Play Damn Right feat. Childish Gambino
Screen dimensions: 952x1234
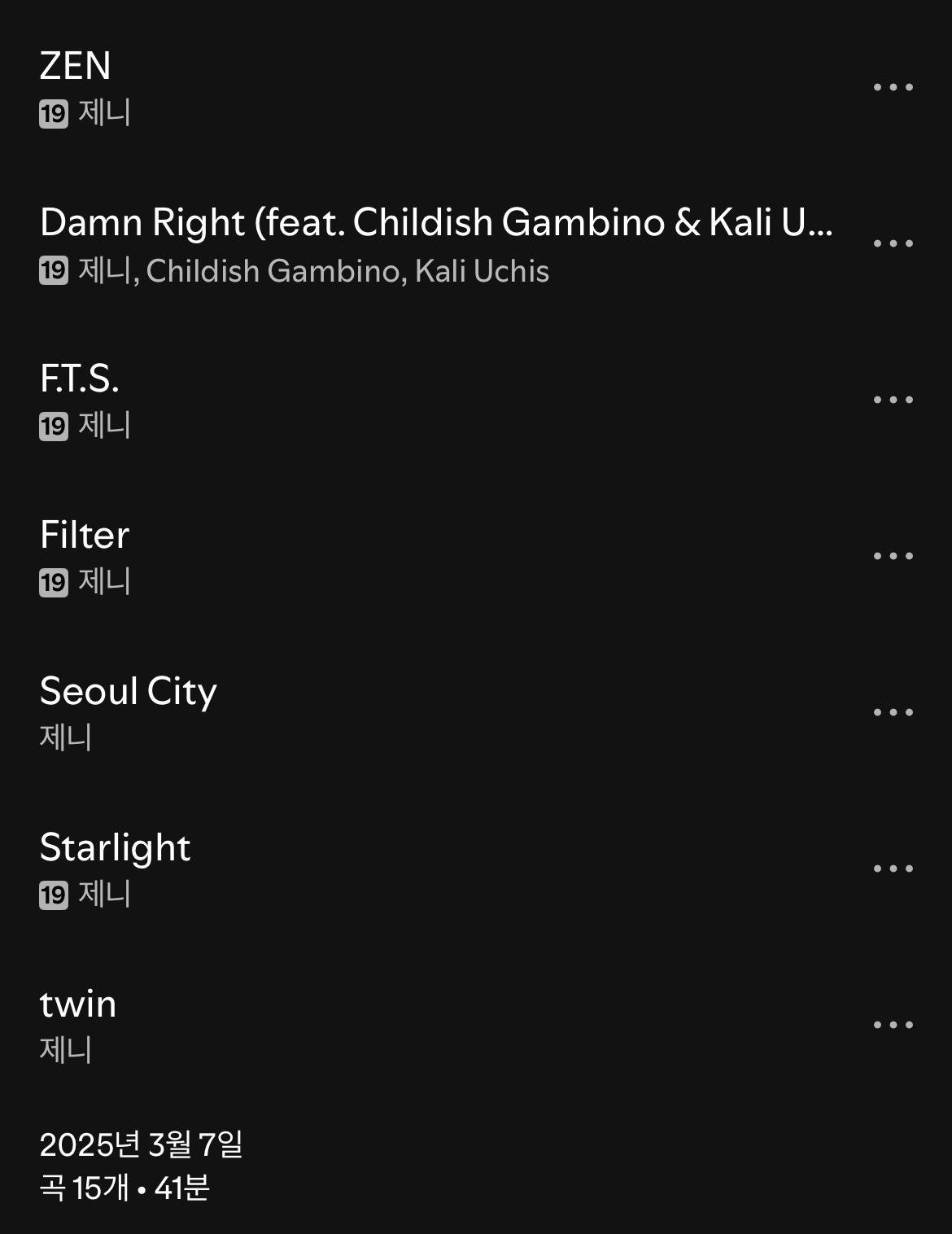[x=435, y=223]
